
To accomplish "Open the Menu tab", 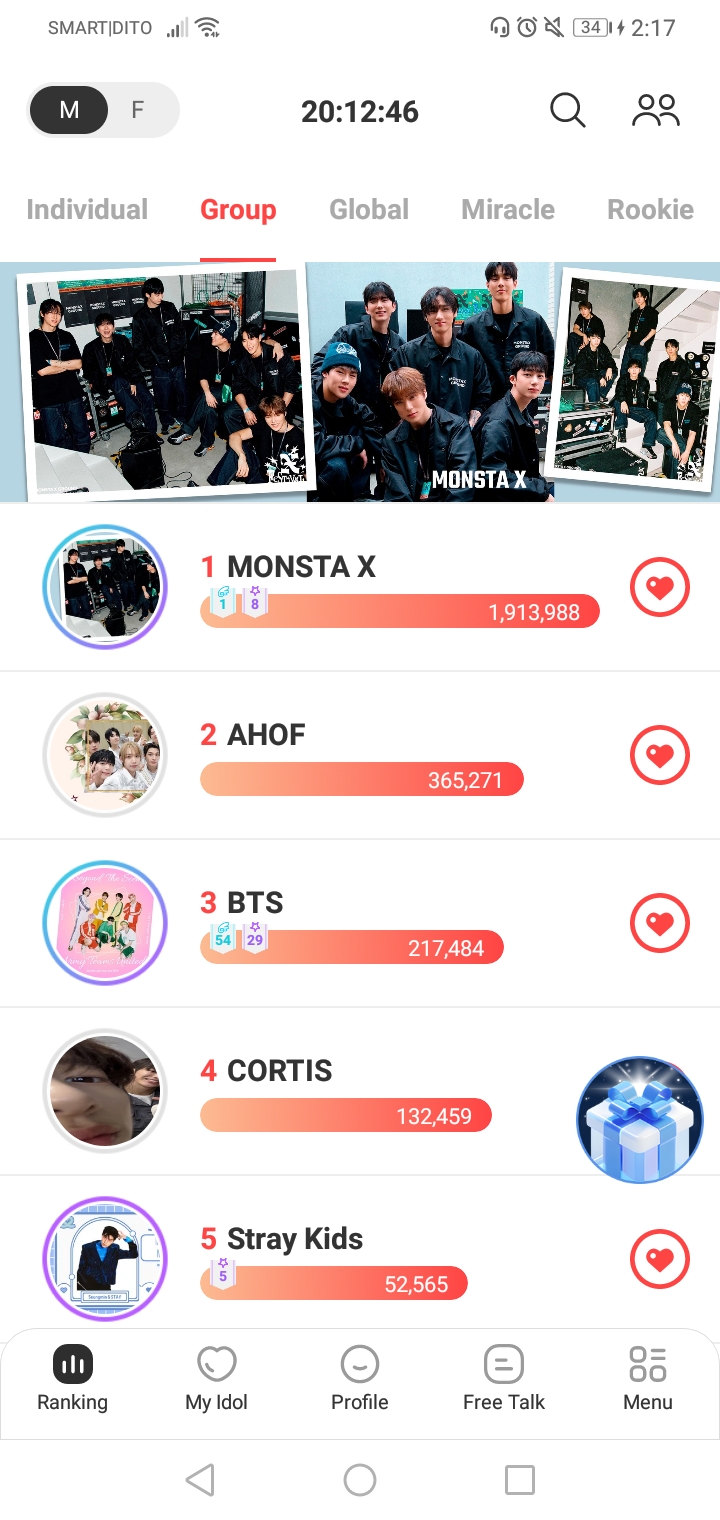I will 647,1378.
